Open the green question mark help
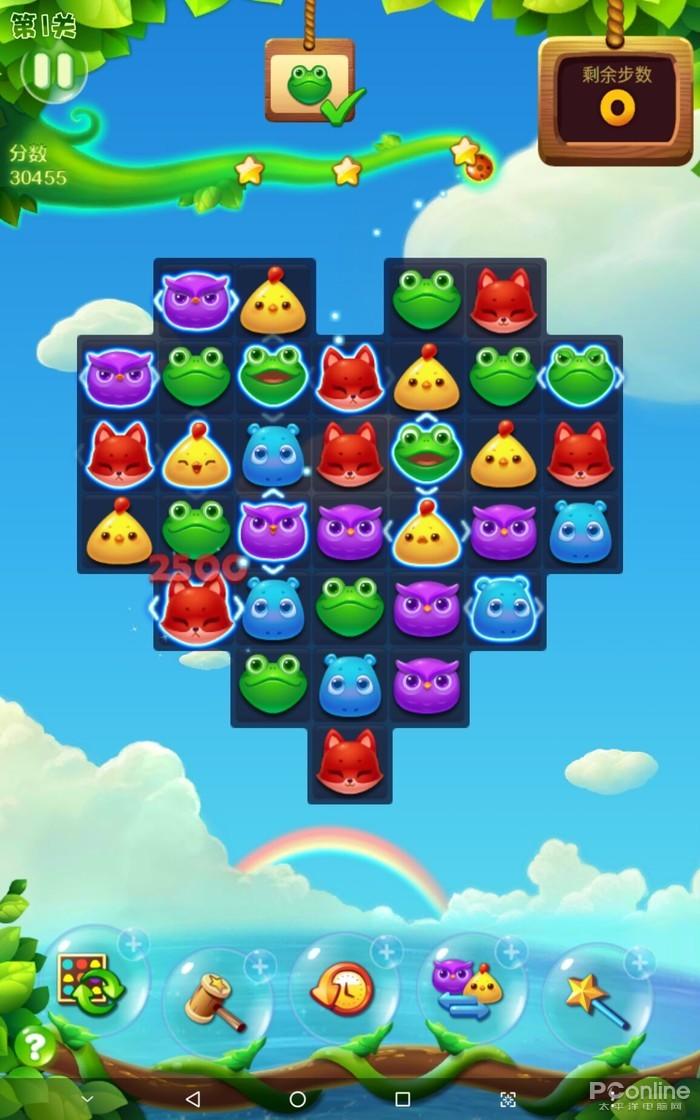This screenshot has width=700, height=1120. click(x=36, y=1047)
